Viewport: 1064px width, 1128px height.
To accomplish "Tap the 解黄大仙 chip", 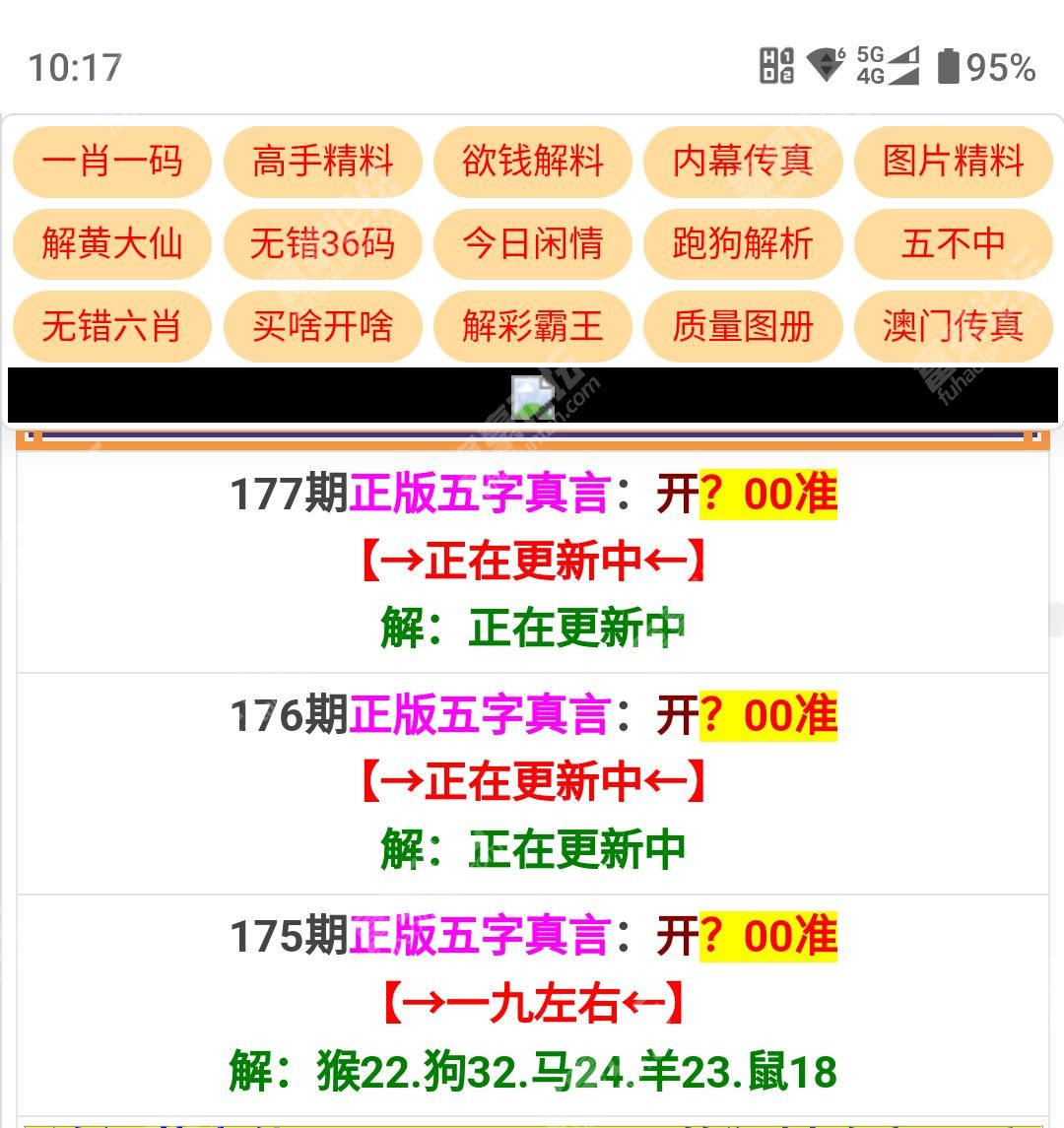I will [x=111, y=243].
